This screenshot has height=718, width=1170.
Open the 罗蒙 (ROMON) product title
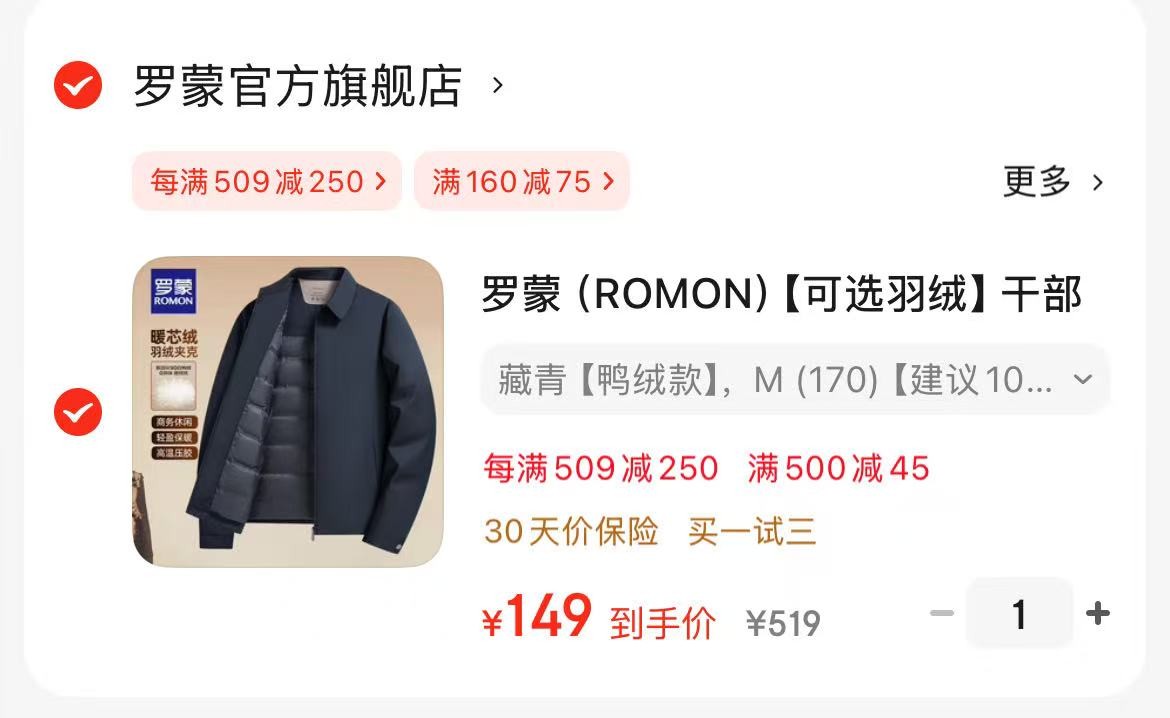coord(781,295)
